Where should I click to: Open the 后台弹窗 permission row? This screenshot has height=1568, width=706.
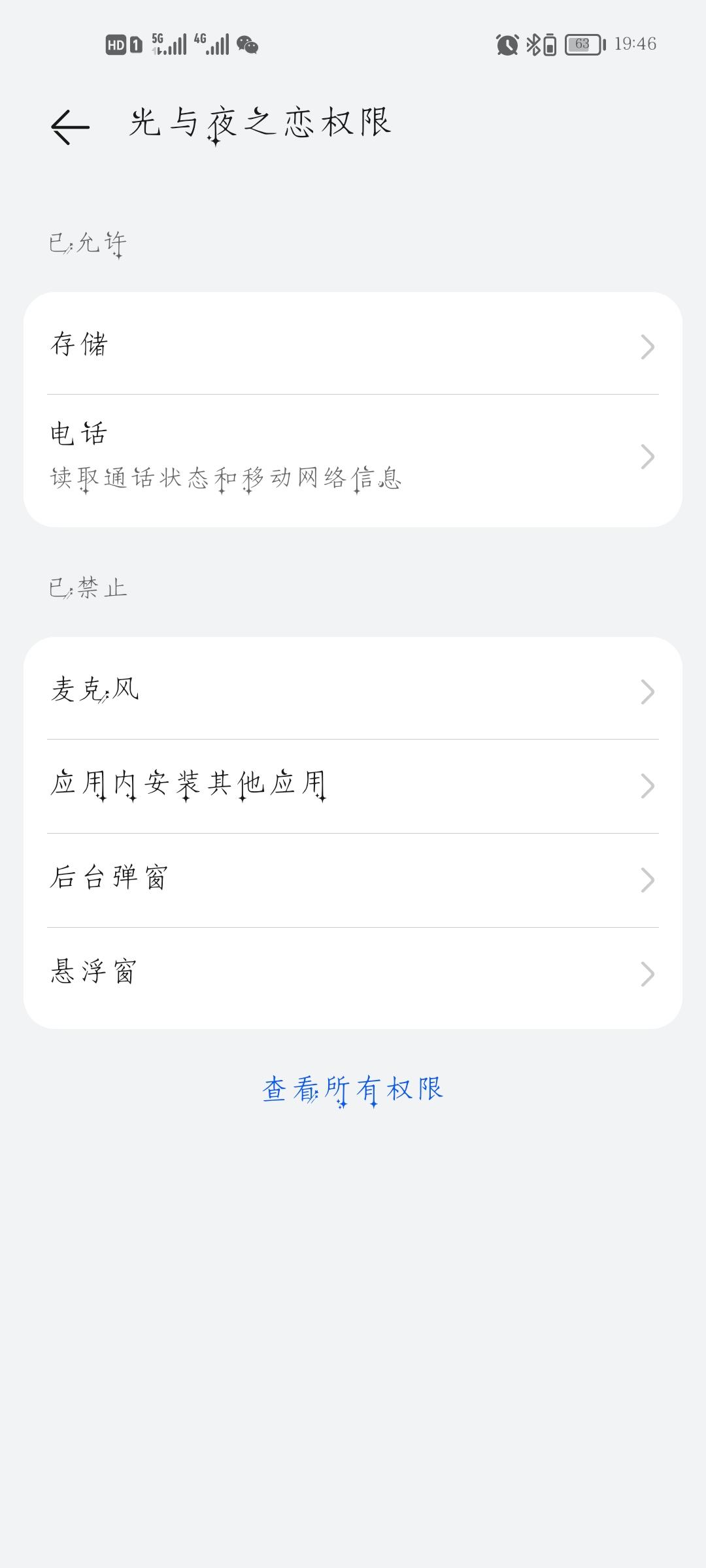353,879
